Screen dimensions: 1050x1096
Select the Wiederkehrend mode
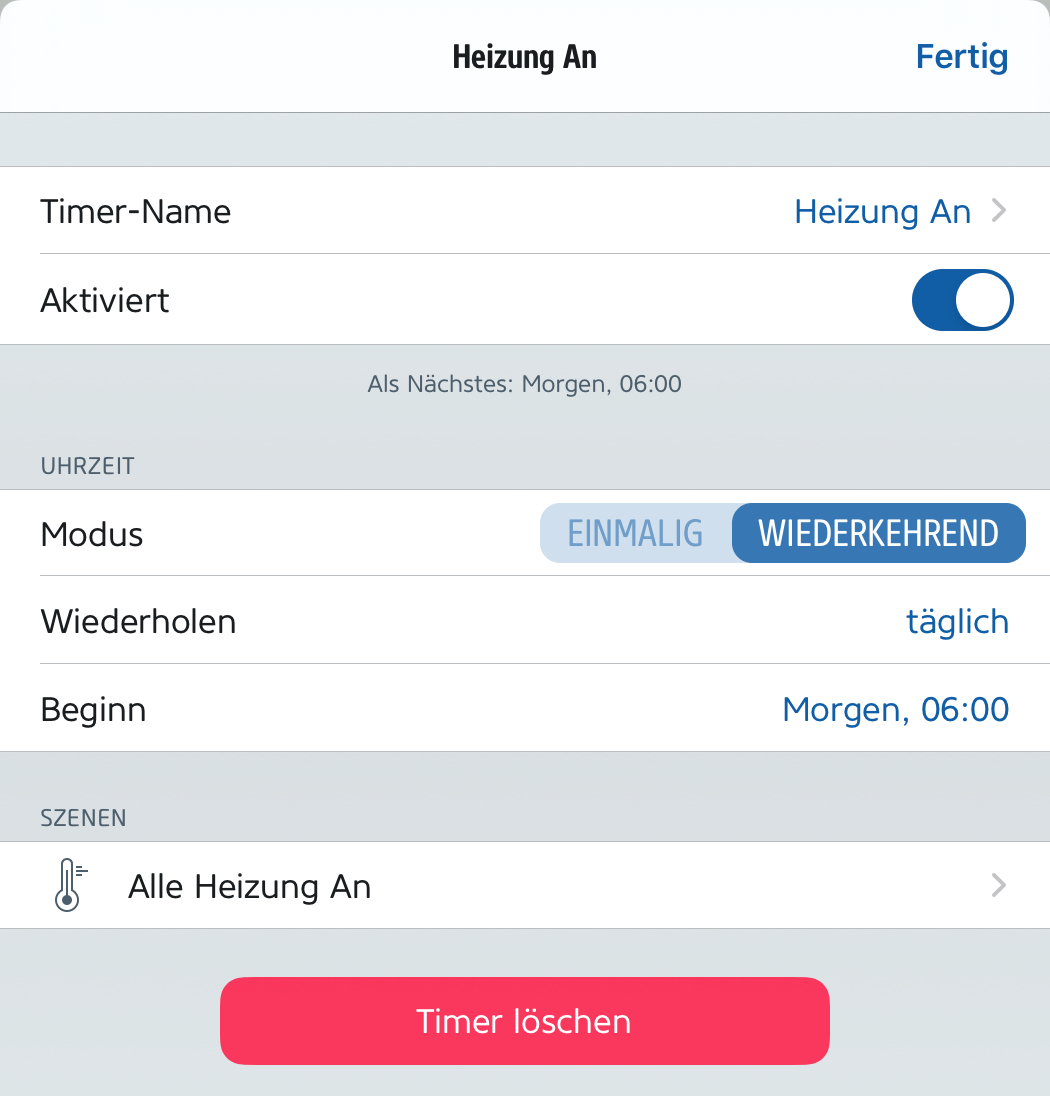coord(878,533)
